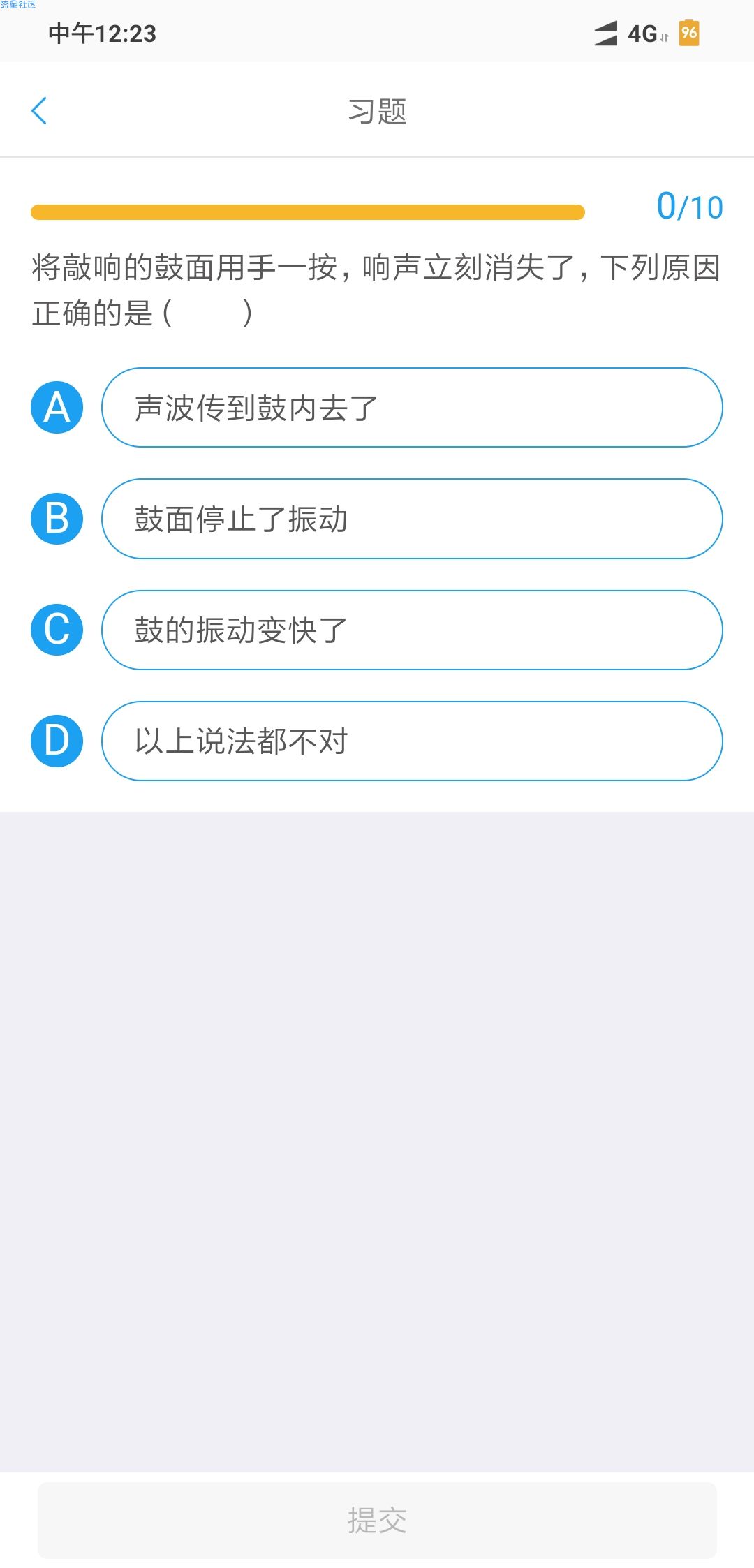Screen dimensions: 754x1568
Task: Tap the 提交 submit button
Action: pyautogui.click(x=377, y=1520)
